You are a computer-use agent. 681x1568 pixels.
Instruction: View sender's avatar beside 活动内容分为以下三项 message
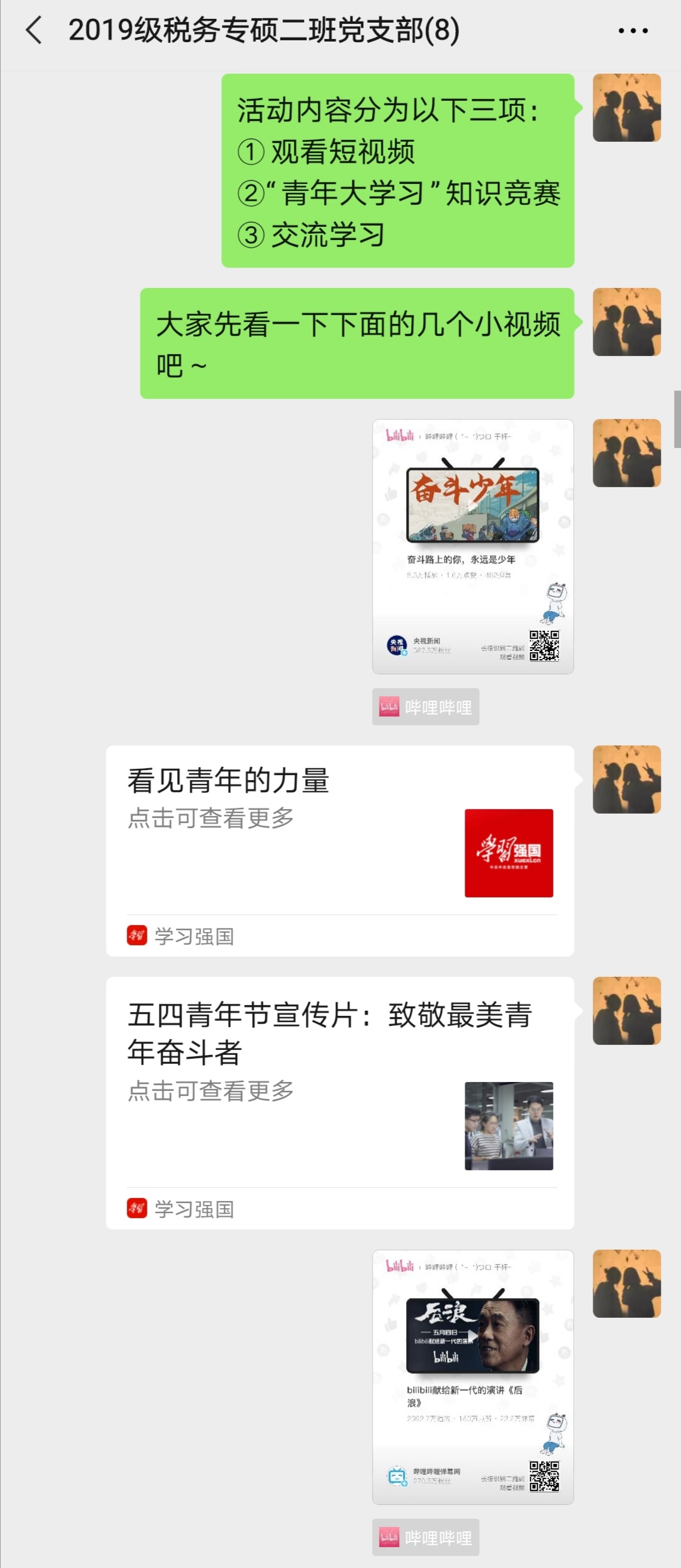(626, 108)
